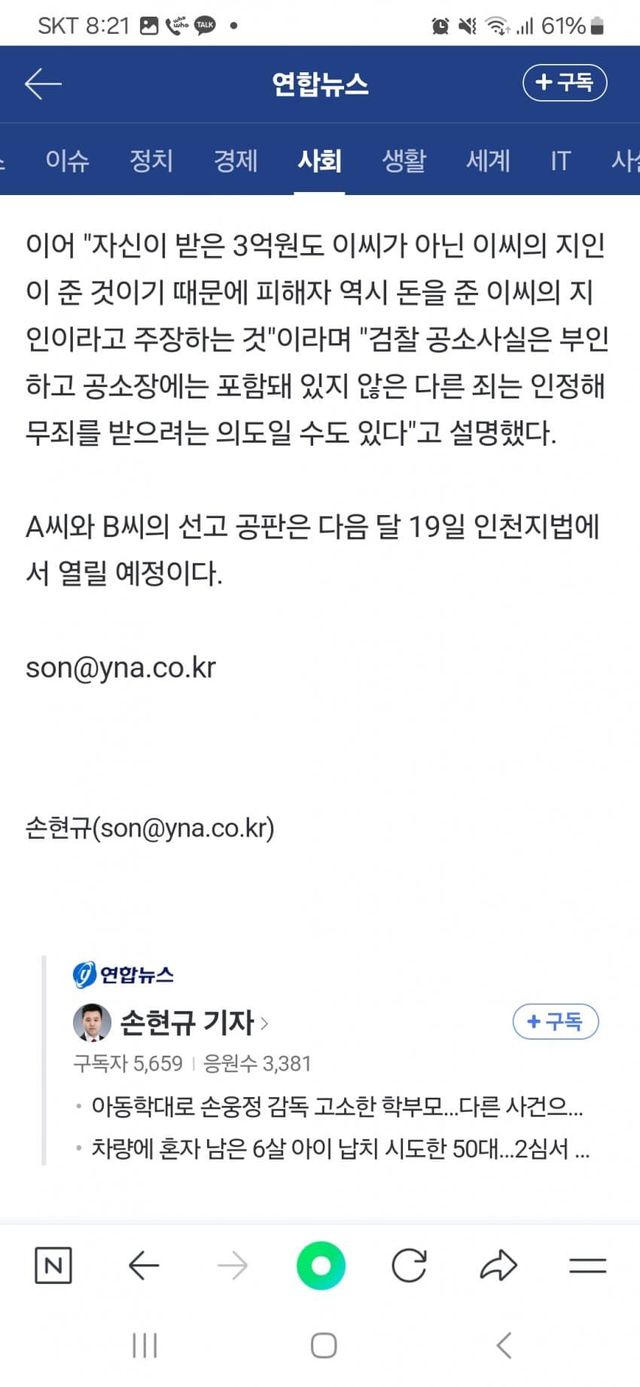Subscribe to 연합뉴스 in the header

563,84
